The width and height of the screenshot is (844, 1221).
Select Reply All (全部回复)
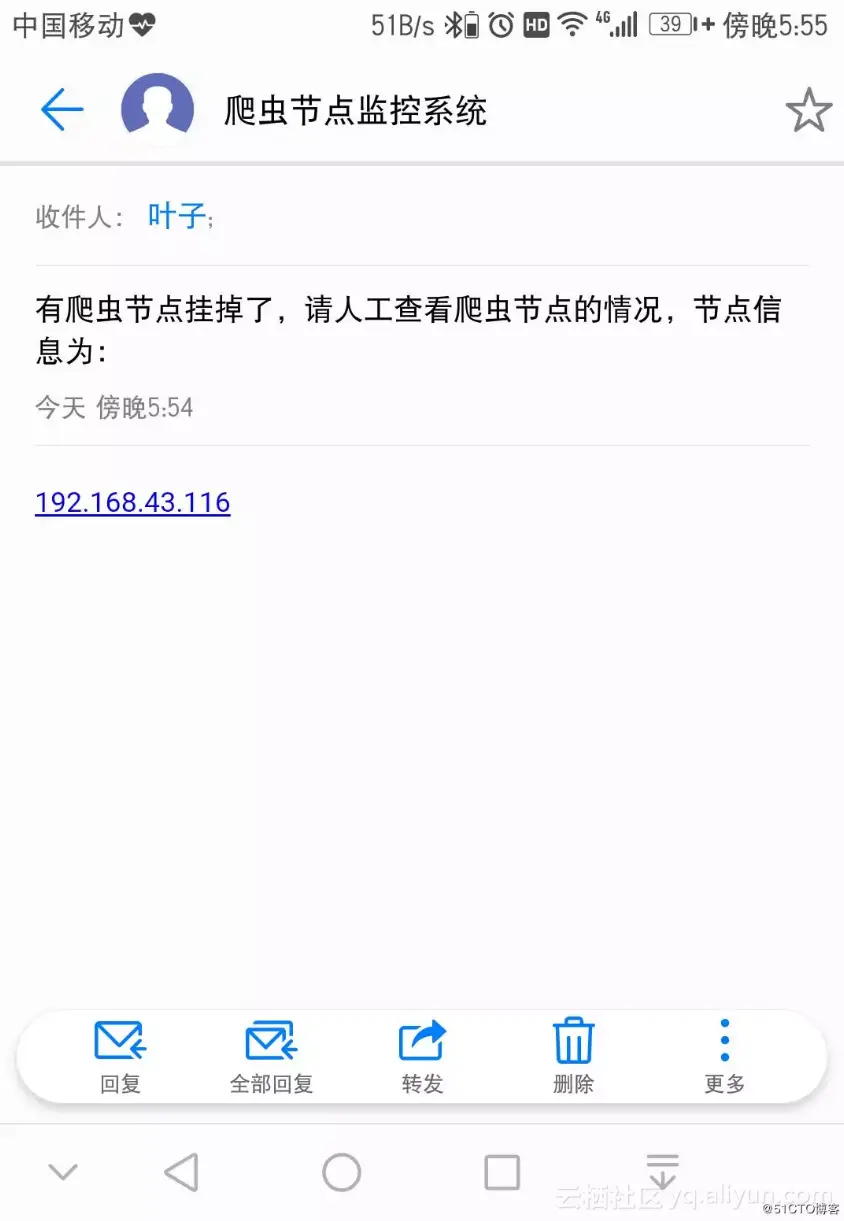pyautogui.click(x=270, y=1052)
